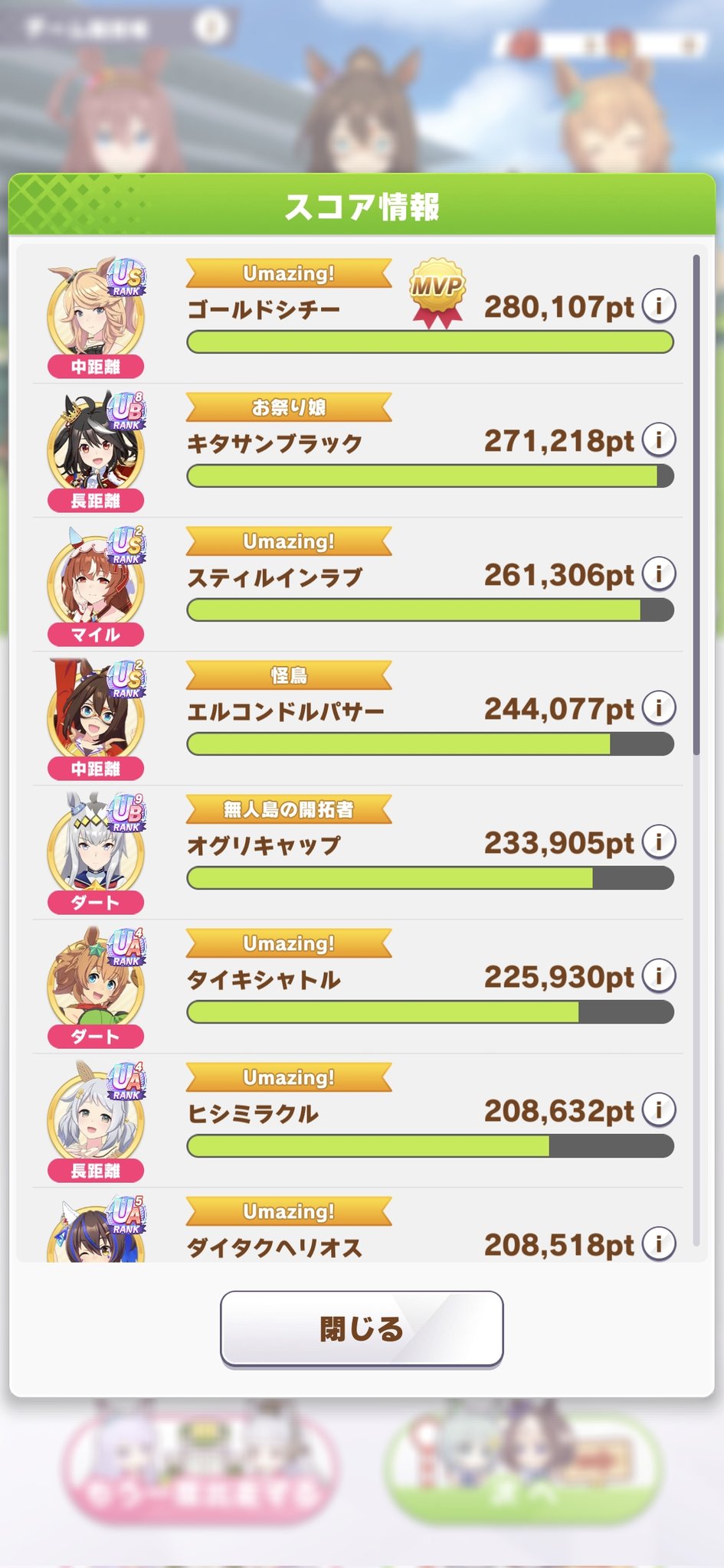This screenshot has width=724, height=1568.
Task: Close the score info dialog with 閉じる
Action: [x=362, y=1328]
